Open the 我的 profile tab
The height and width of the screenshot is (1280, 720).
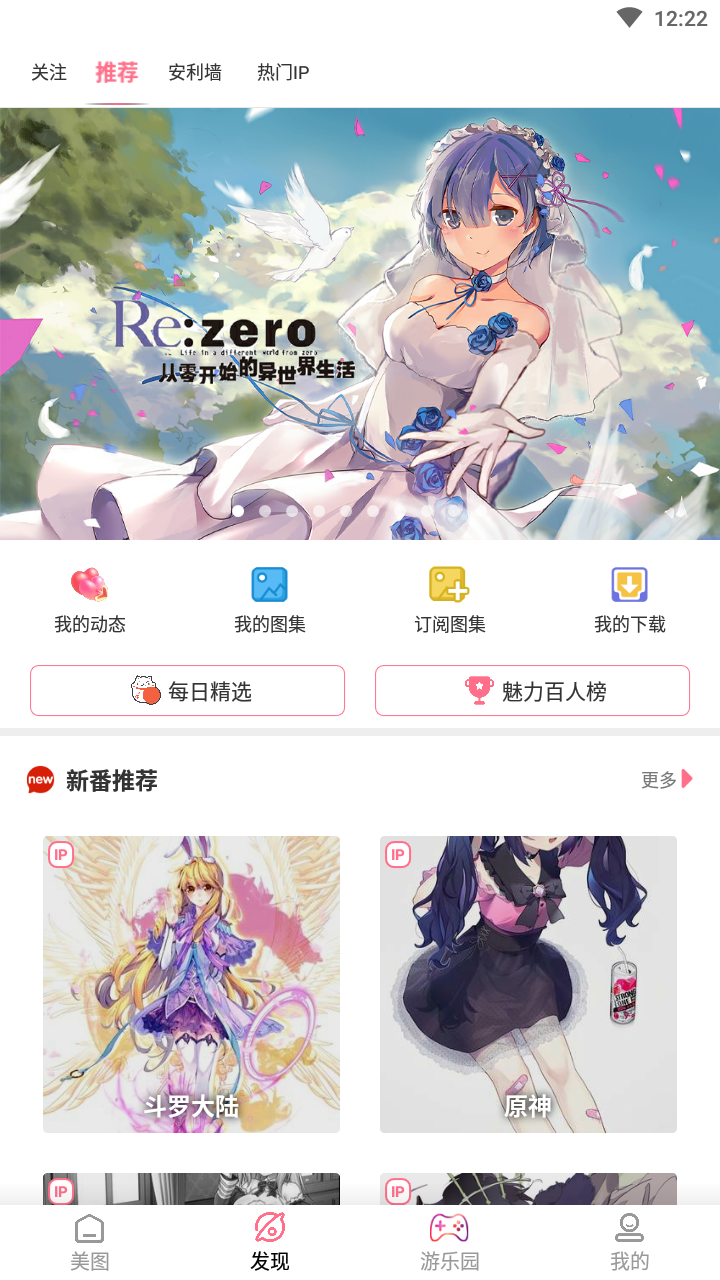pos(630,1243)
